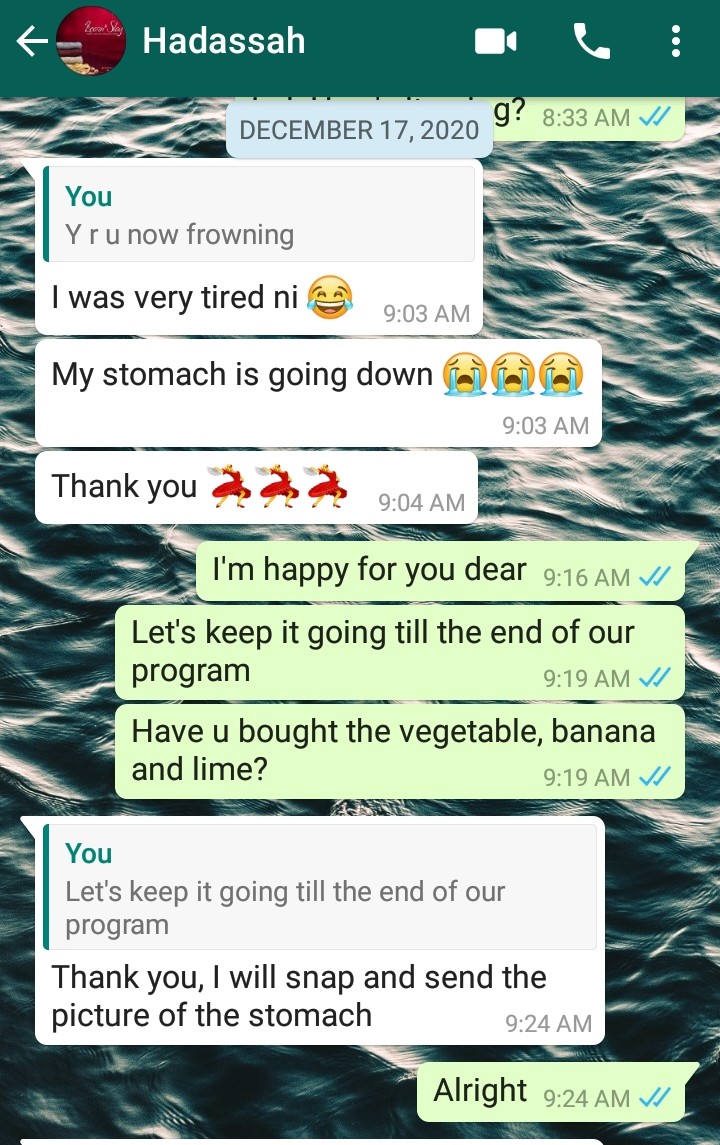Viewport: 720px width, 1145px height.
Task: Open the three-dot overflow menu
Action: tap(676, 42)
